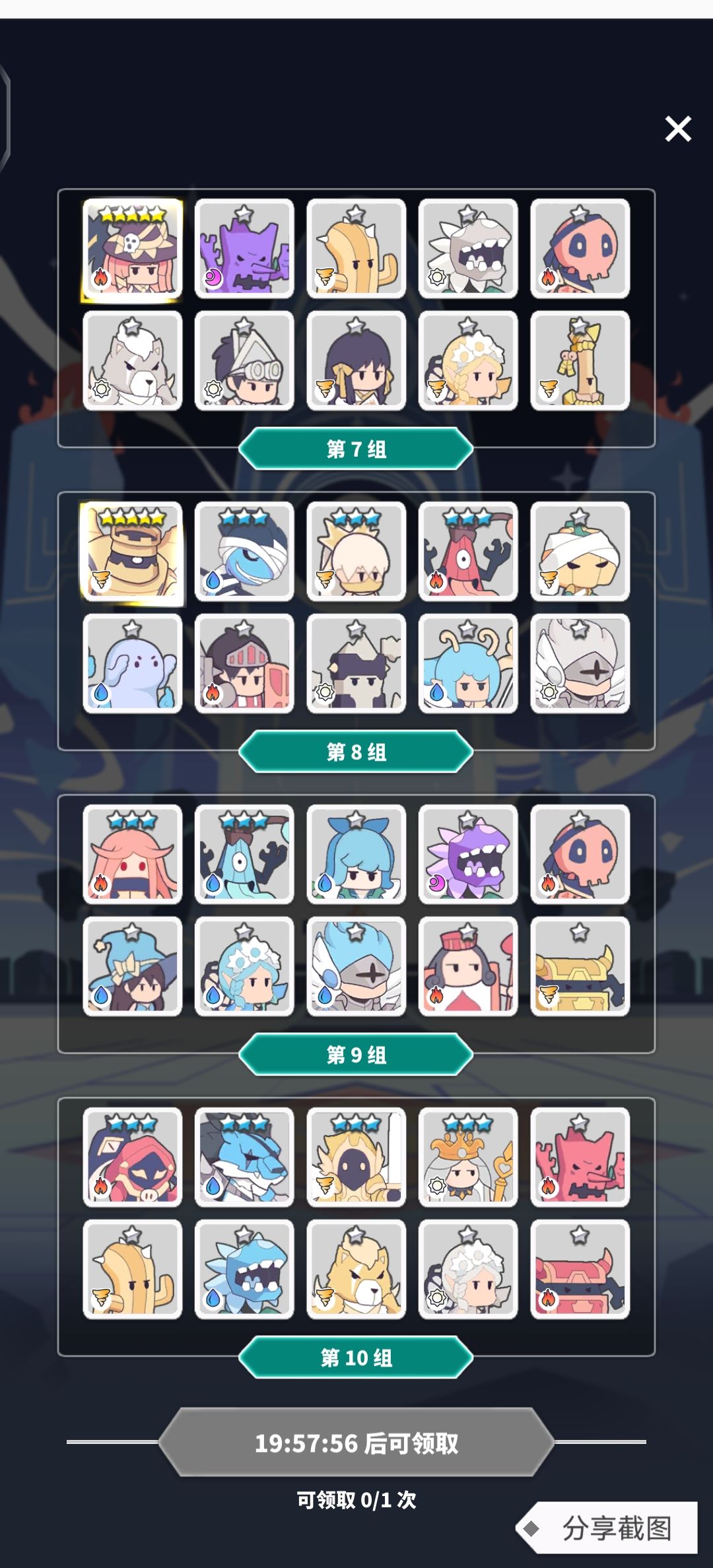
Task: Tap the greyed-out 后可领取 claim timer button
Action: coord(356,1442)
